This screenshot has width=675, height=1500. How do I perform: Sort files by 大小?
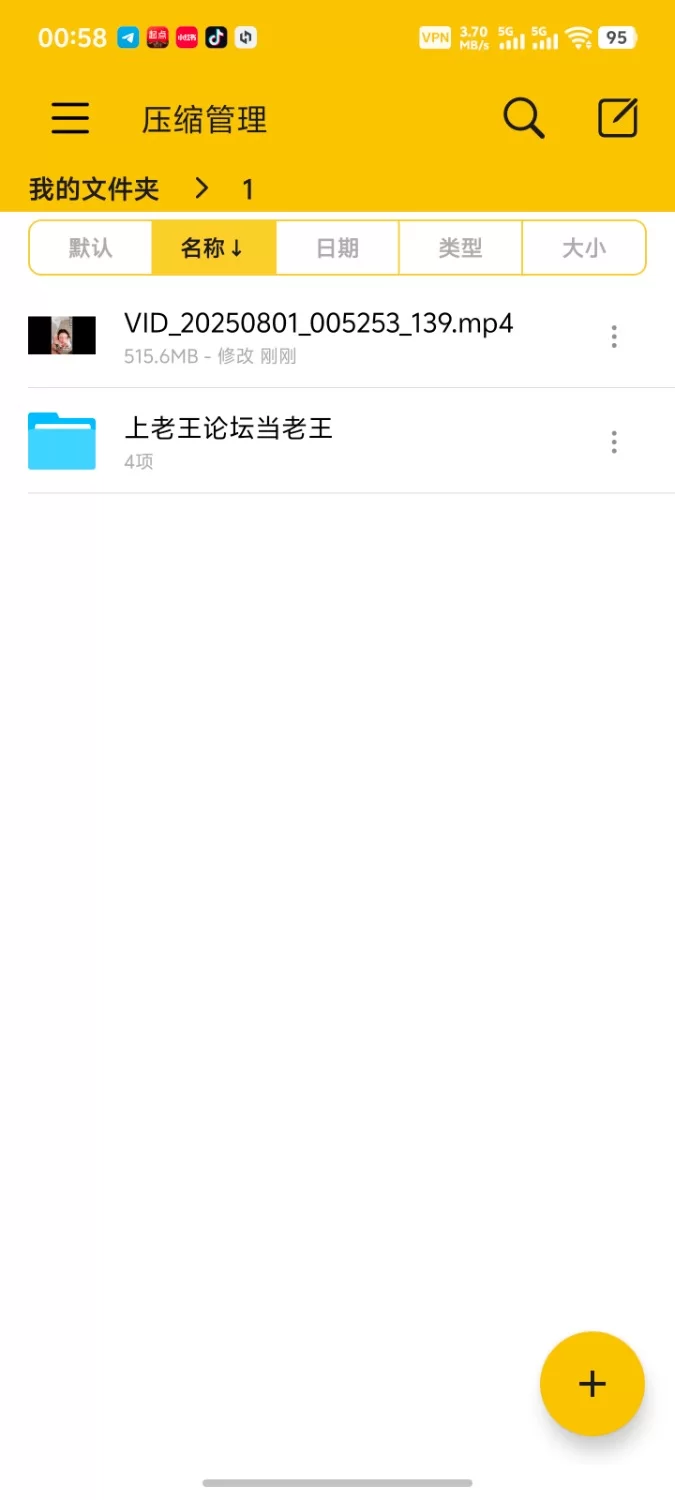[x=583, y=248]
